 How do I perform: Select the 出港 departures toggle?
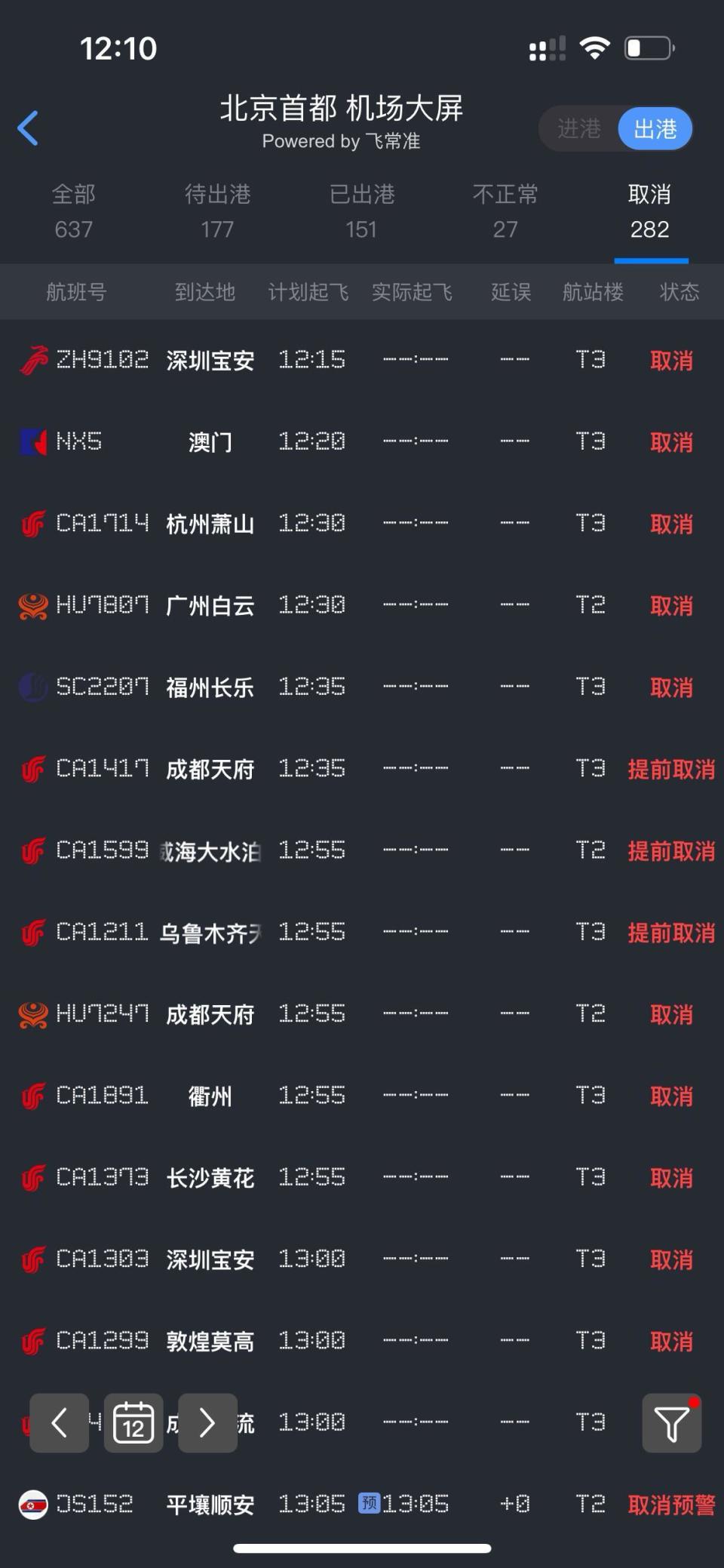(x=653, y=129)
